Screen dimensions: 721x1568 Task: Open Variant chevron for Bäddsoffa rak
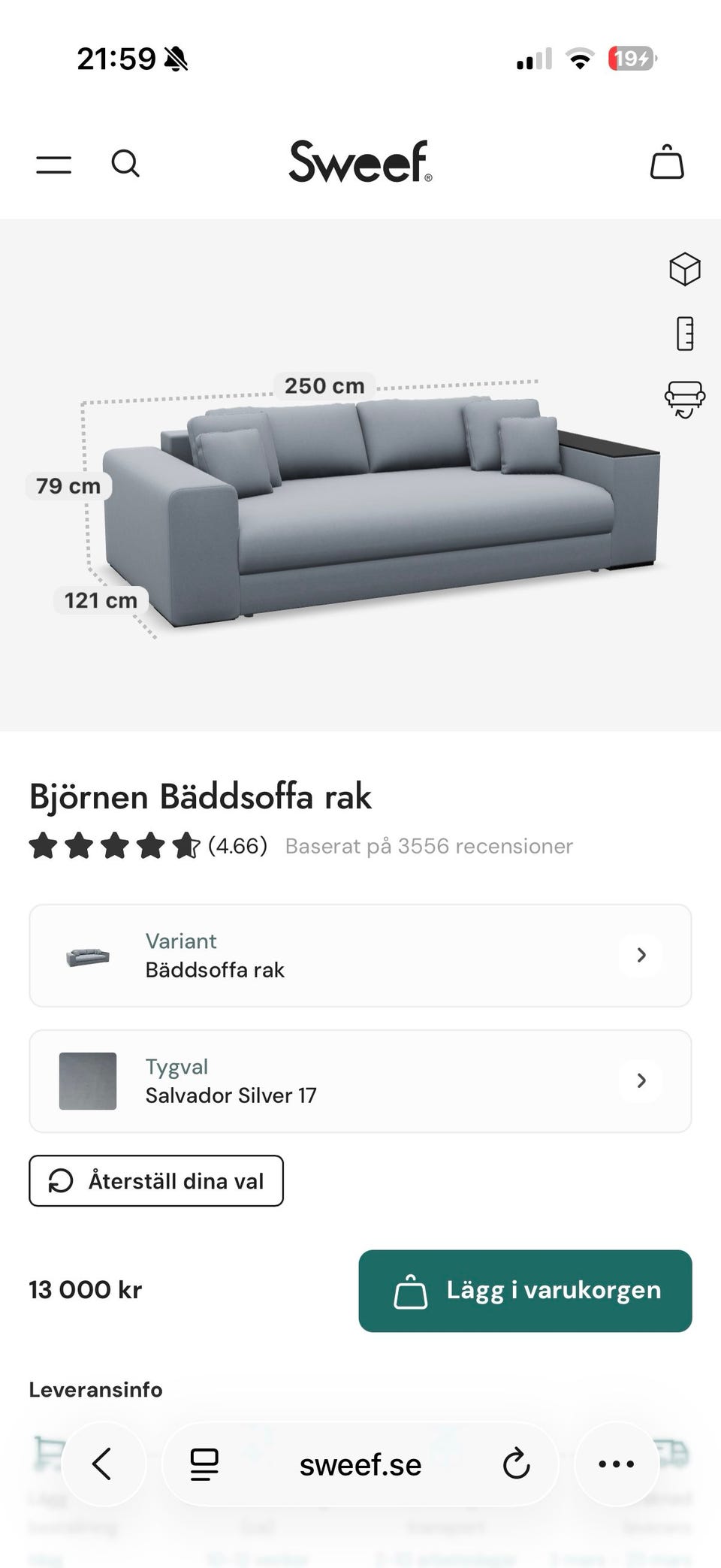coord(641,955)
